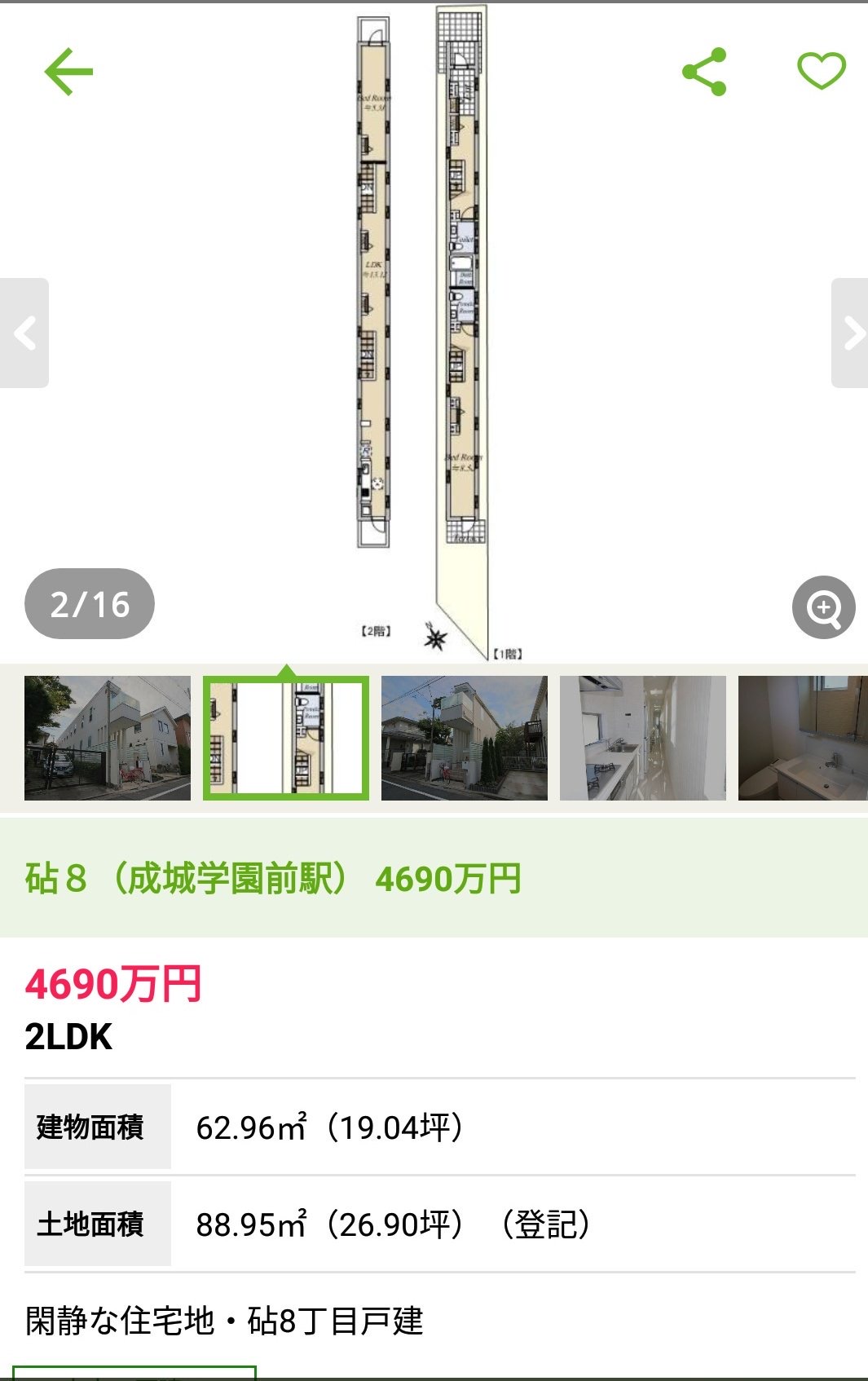This screenshot has height=1381, width=868.
Task: View the kitchen hallway photo thumbnail
Action: tap(643, 738)
